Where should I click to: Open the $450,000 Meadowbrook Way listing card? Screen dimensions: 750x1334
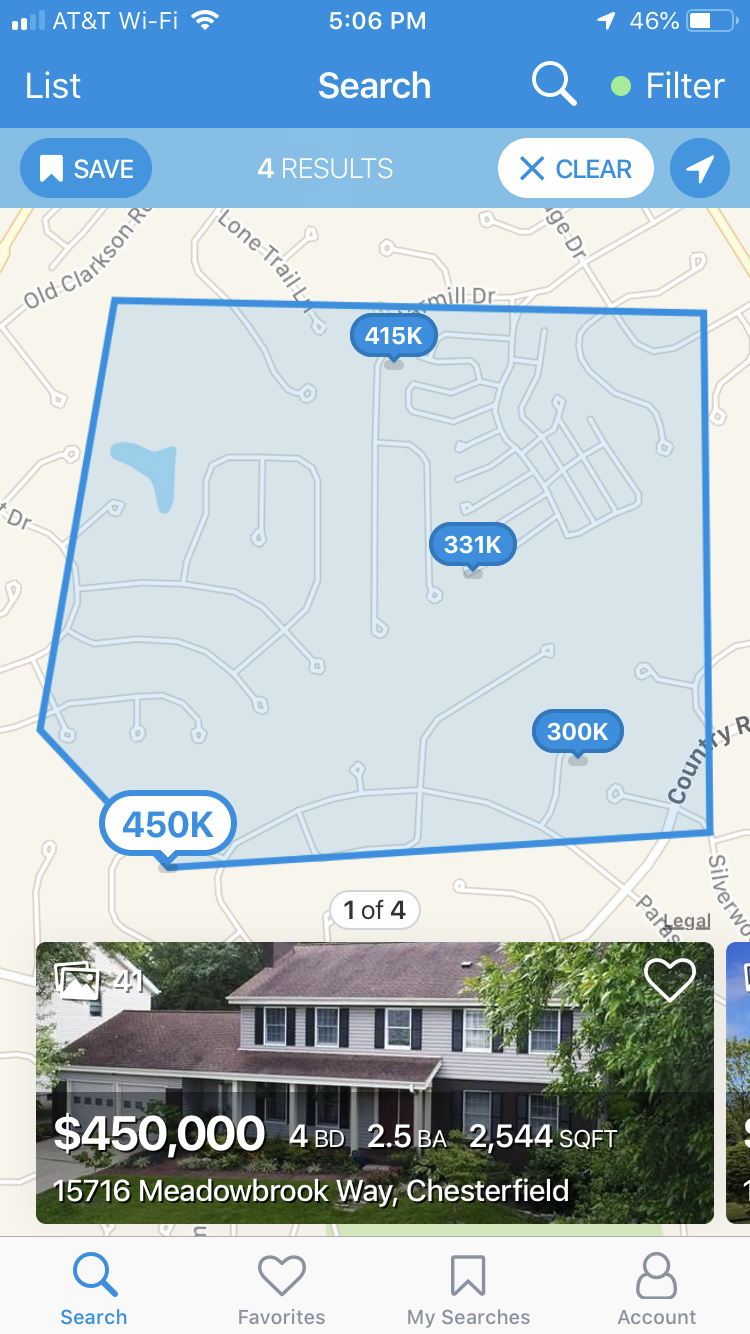[x=374, y=1083]
